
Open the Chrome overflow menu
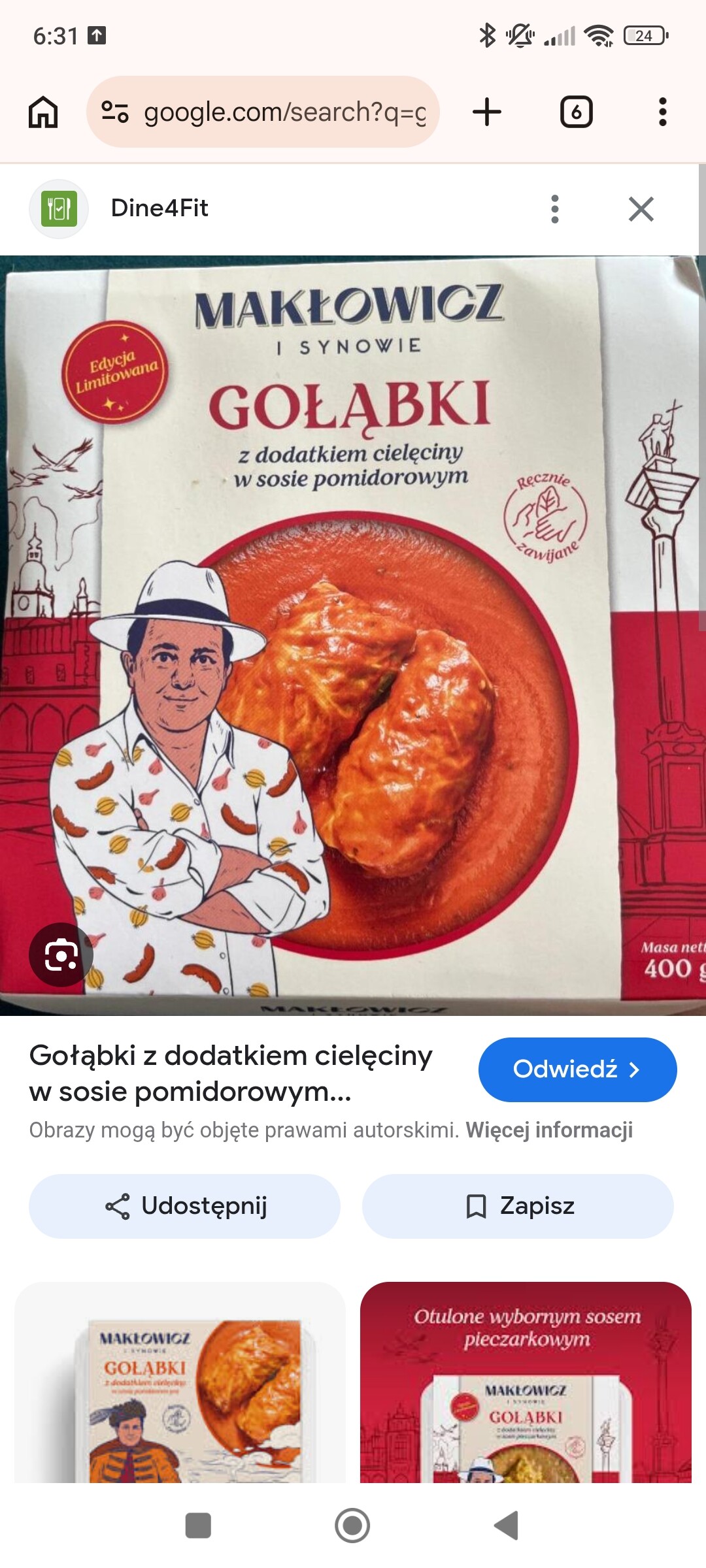[662, 112]
